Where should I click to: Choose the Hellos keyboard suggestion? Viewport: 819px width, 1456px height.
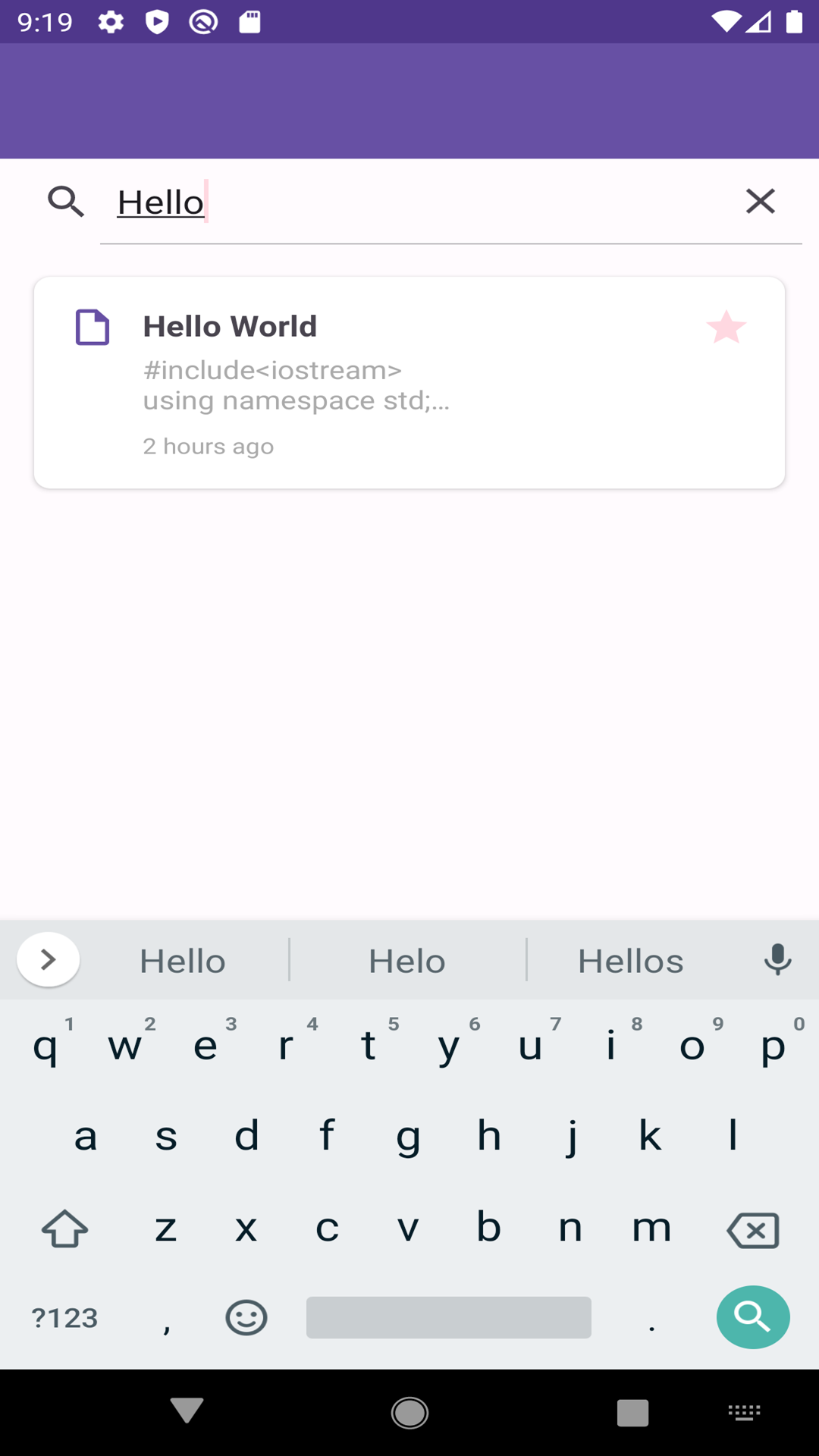pos(630,962)
